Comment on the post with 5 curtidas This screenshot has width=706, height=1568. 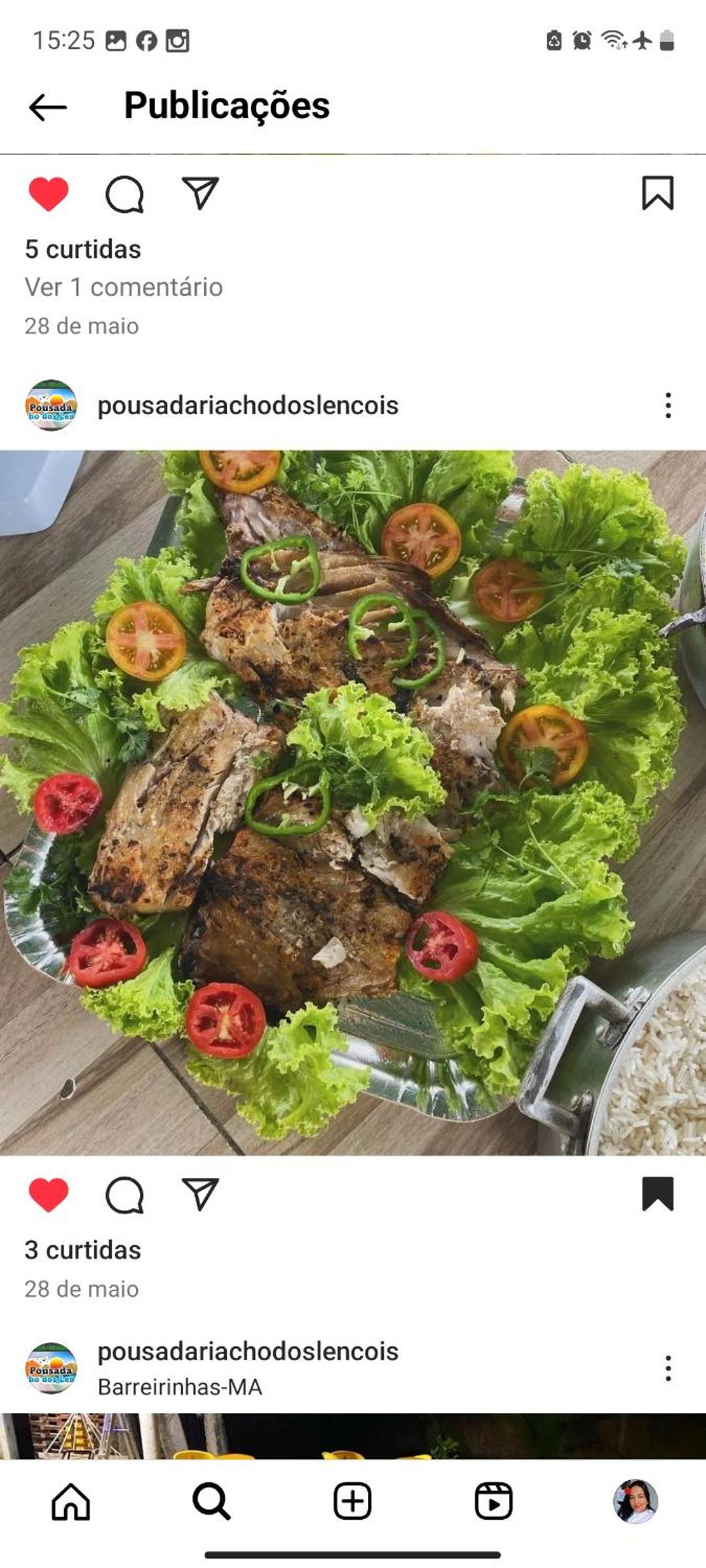point(124,194)
